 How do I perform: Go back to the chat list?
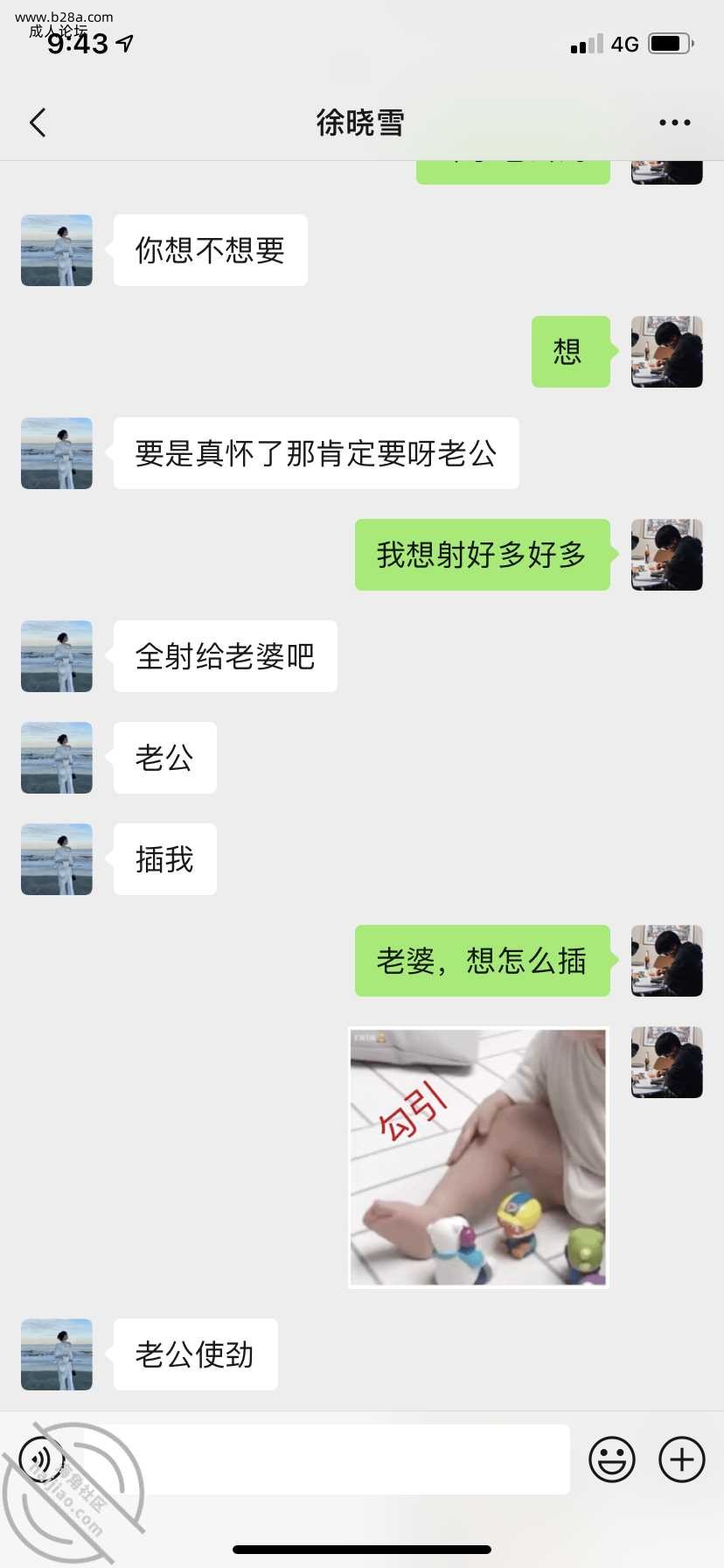(38, 122)
